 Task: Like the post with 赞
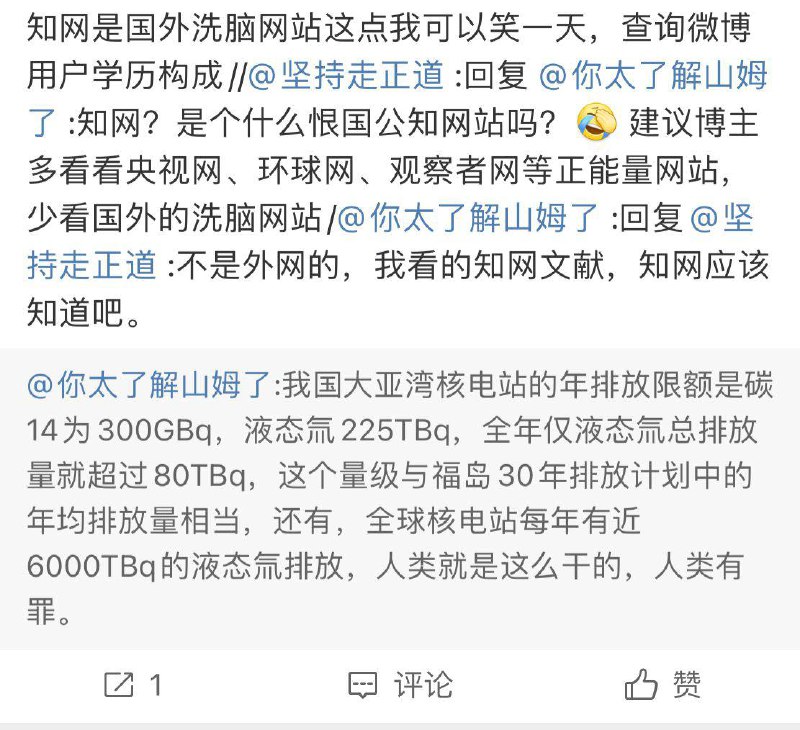tap(663, 685)
